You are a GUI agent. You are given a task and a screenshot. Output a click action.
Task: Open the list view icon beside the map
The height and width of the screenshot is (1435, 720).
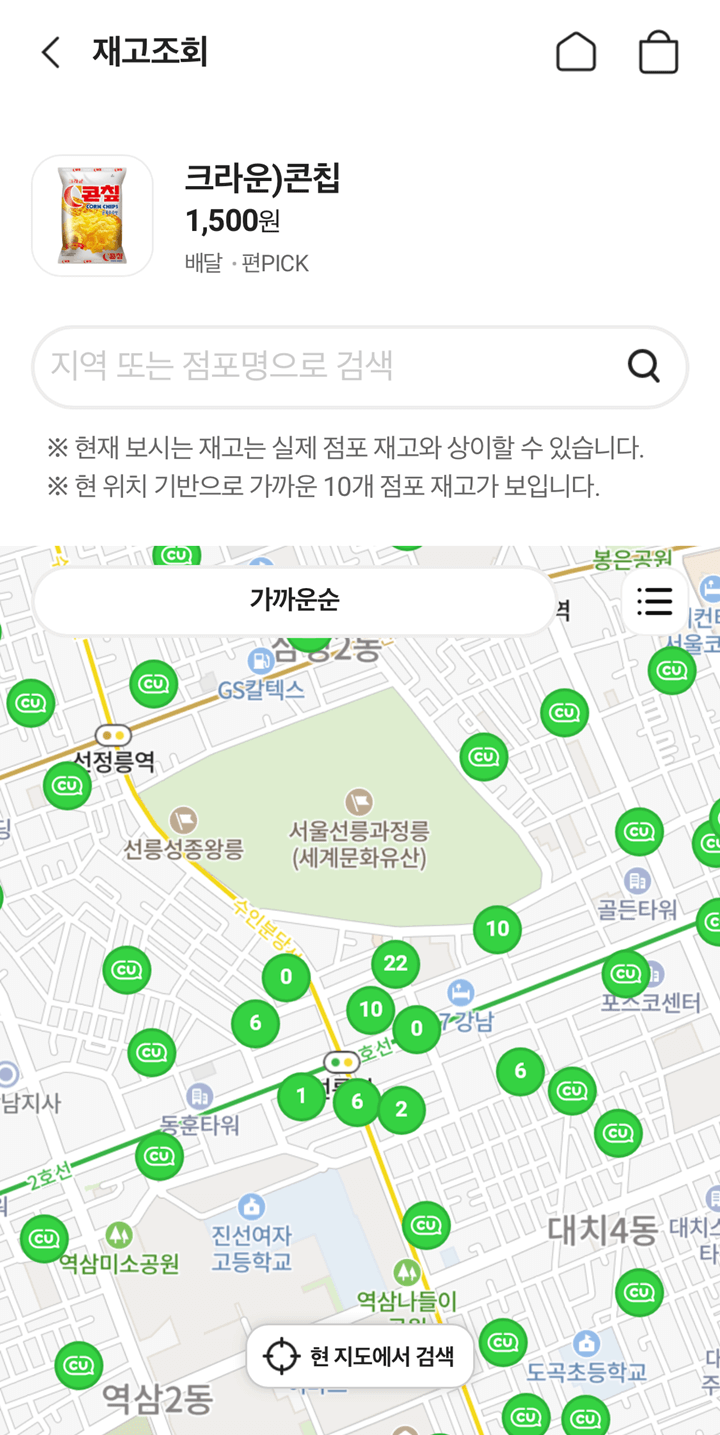coord(656,604)
